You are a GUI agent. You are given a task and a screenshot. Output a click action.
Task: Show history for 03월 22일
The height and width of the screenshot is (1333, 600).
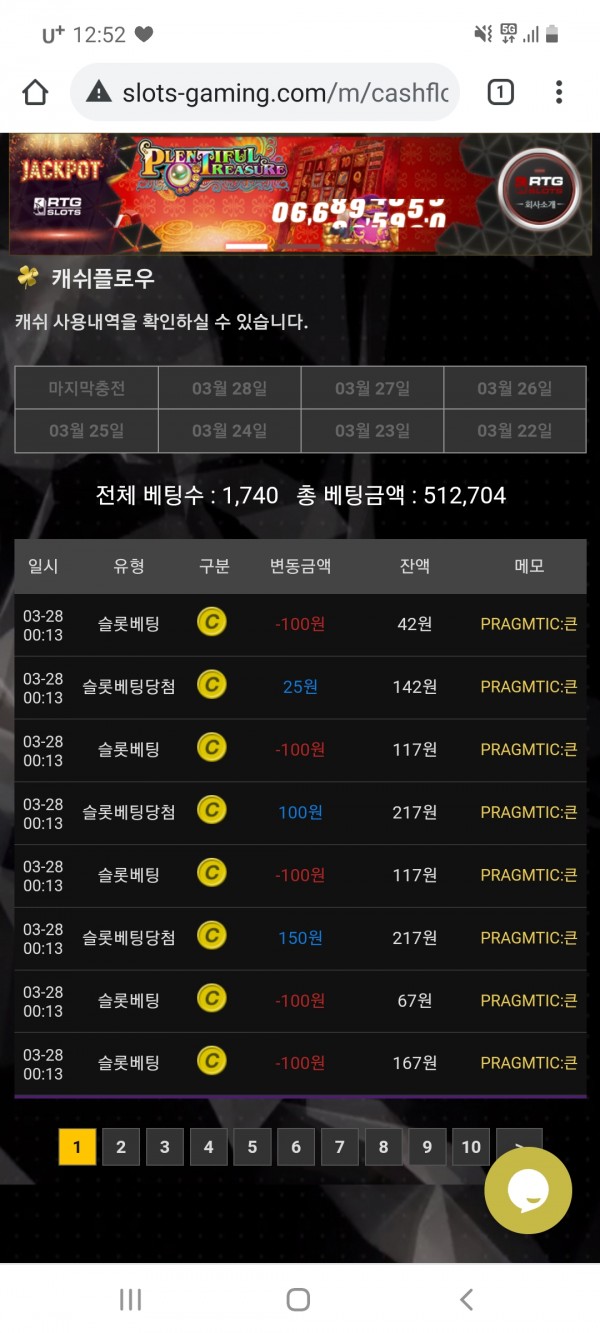click(514, 431)
